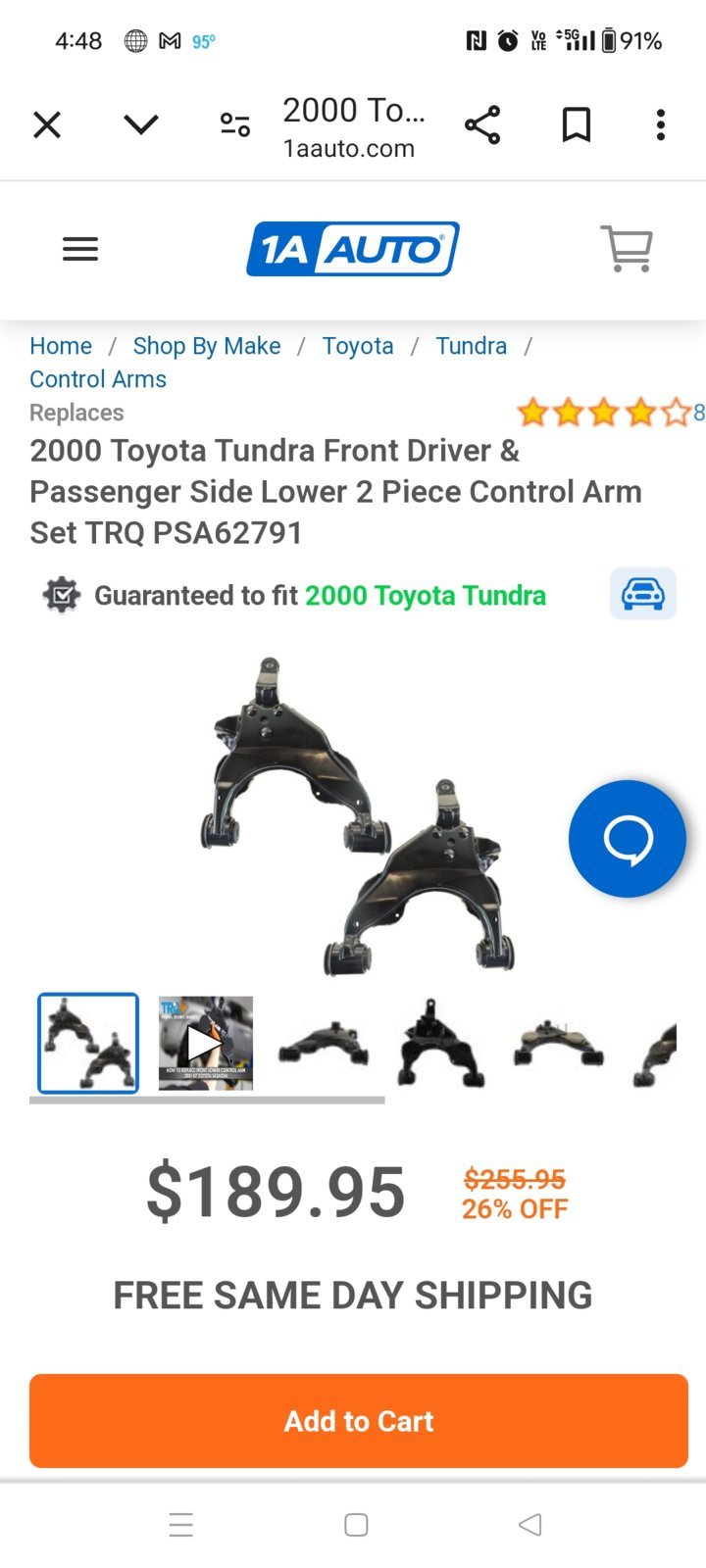The height and width of the screenshot is (1568, 706).
Task: Open site settings icon beside URL
Action: coord(235,125)
